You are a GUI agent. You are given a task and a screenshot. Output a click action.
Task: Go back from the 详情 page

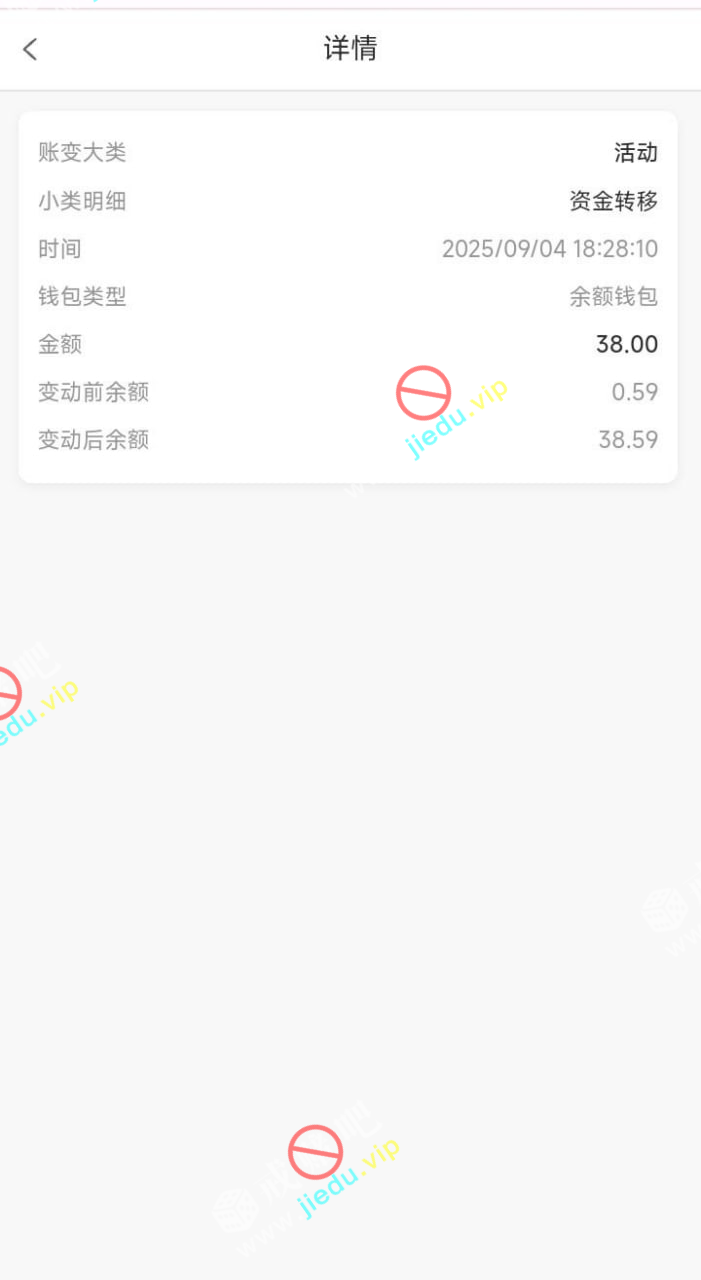[x=30, y=49]
